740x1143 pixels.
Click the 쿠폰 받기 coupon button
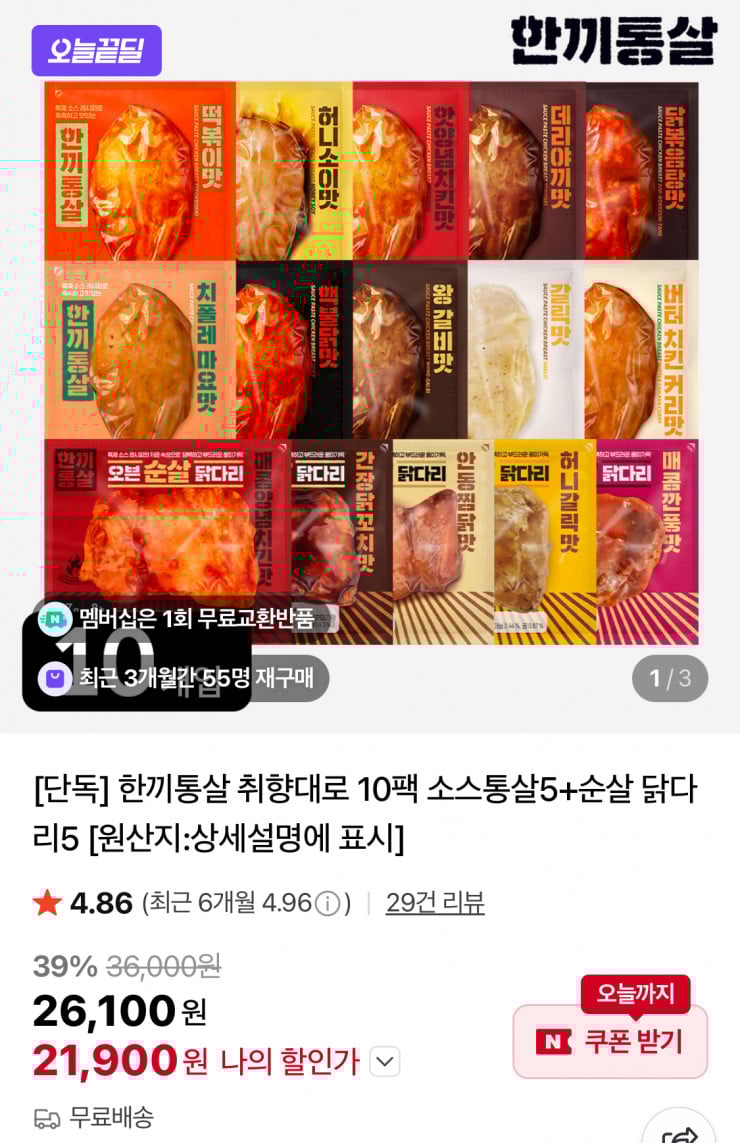point(610,1041)
